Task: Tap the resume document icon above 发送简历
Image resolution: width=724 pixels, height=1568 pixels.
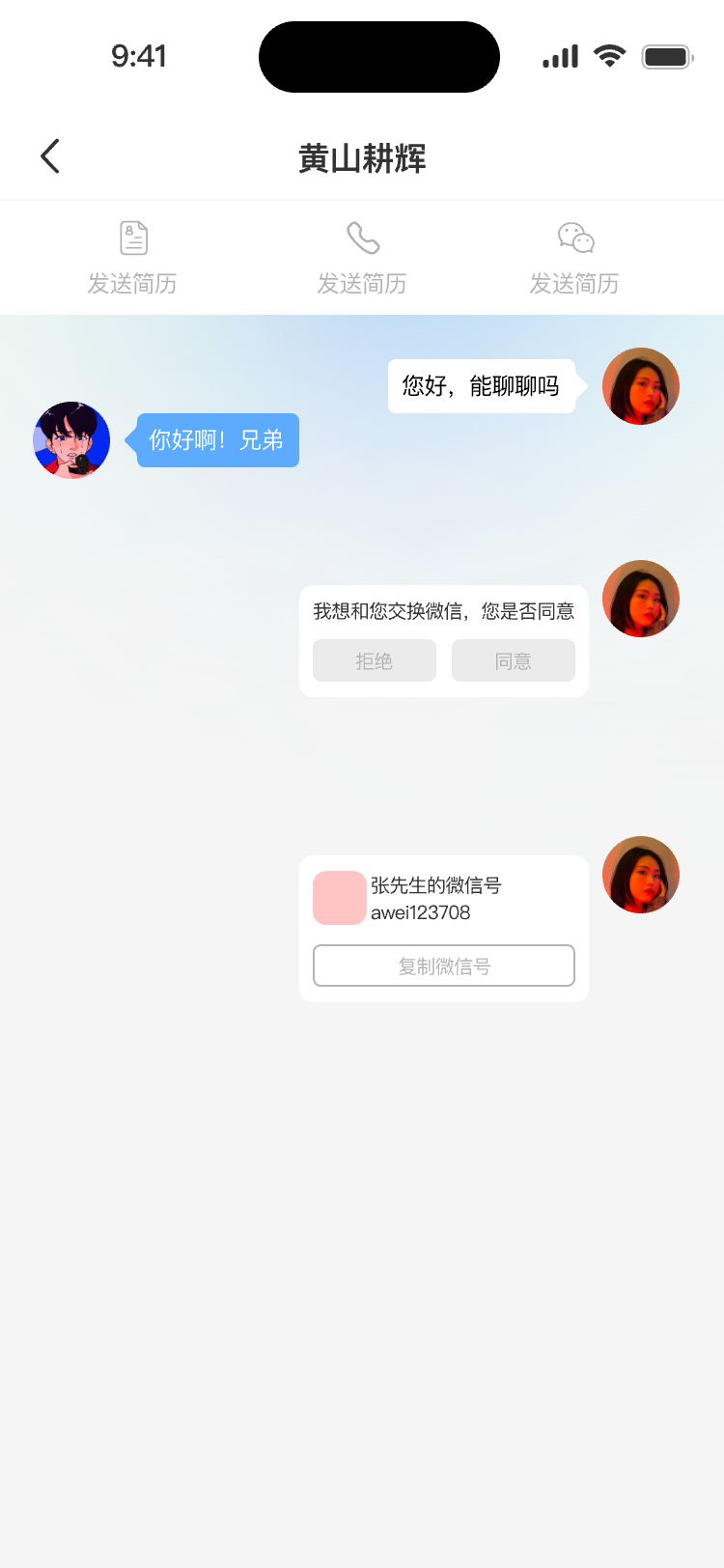Action: (x=133, y=237)
